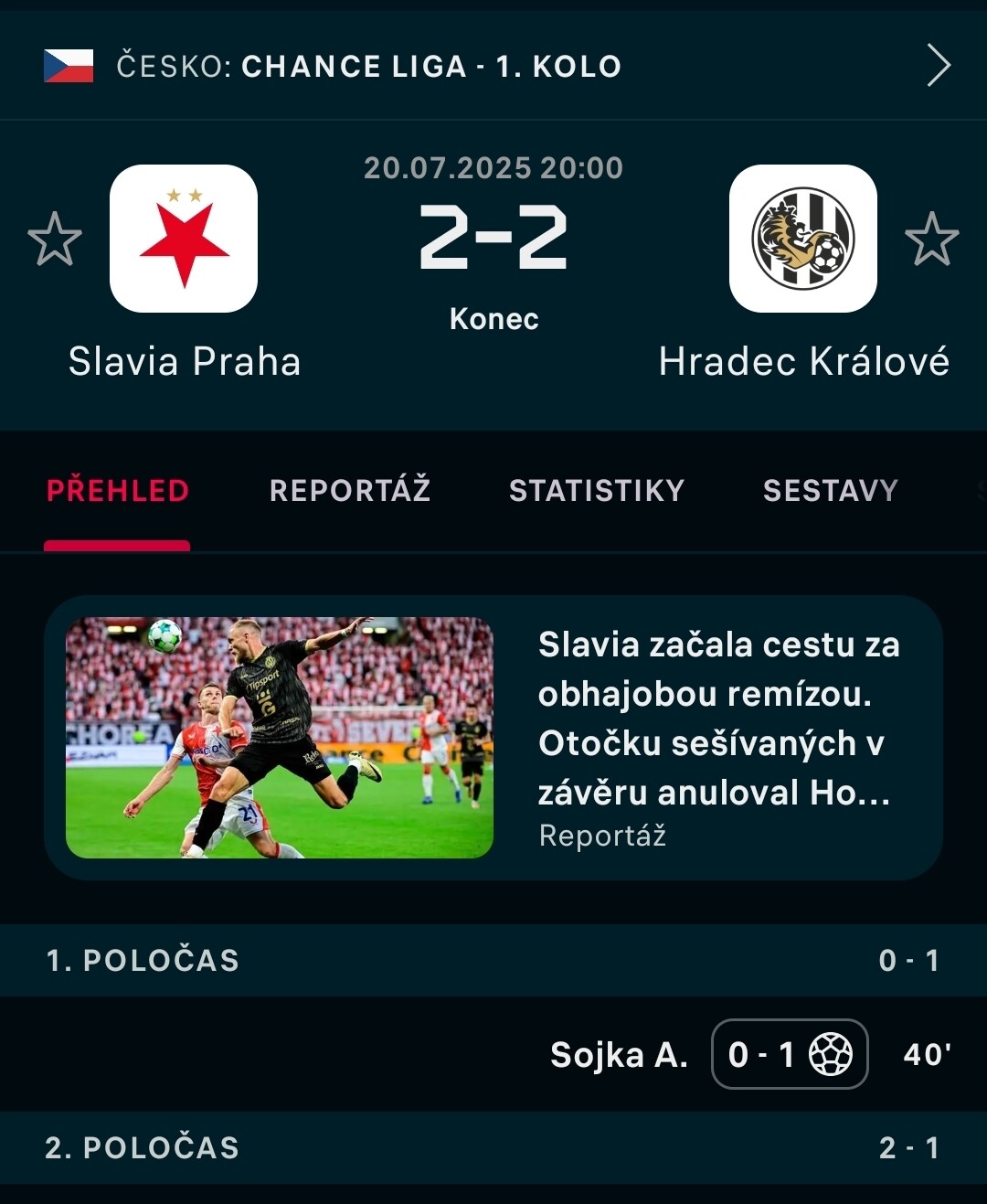Open Hradec Králové team logo
This screenshot has width=987, height=1204.
[802, 239]
